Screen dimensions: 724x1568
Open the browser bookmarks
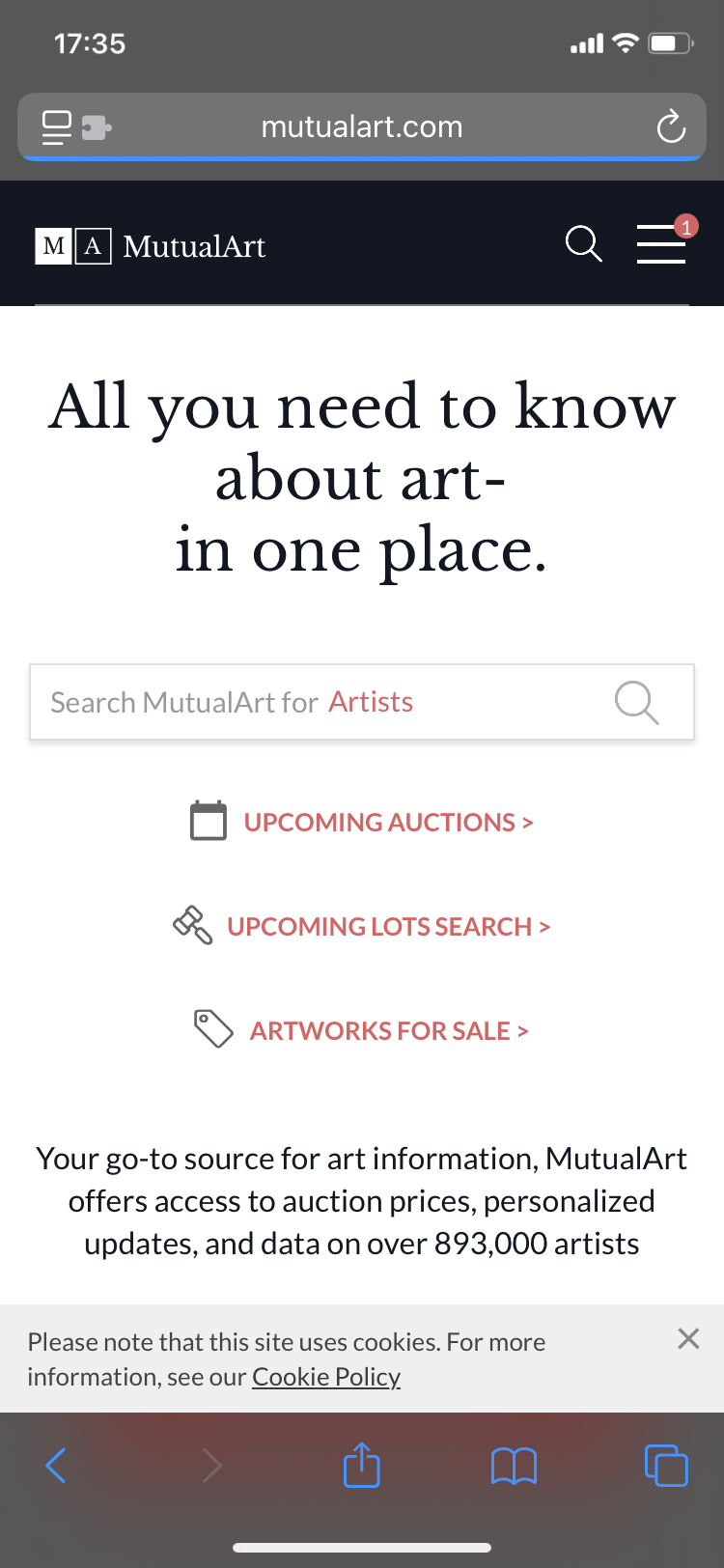tap(514, 1466)
